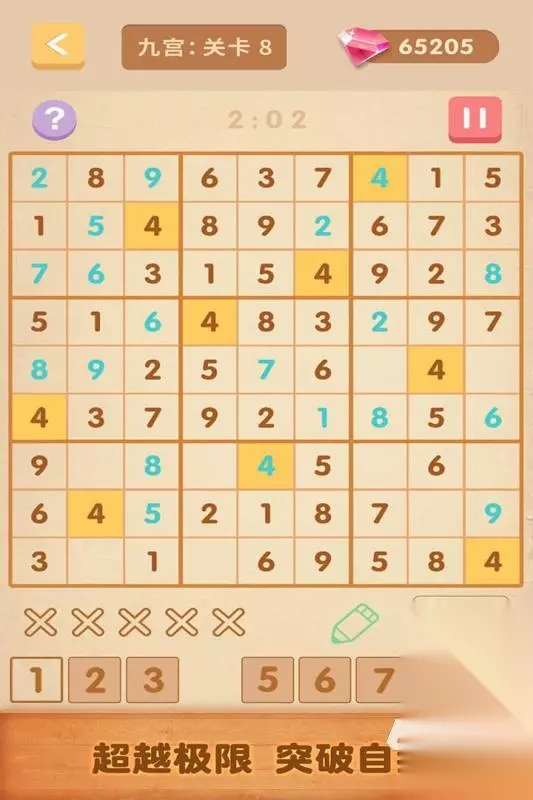Choose number 7 on the number pad
The width and height of the screenshot is (533, 800).
[x=380, y=680]
